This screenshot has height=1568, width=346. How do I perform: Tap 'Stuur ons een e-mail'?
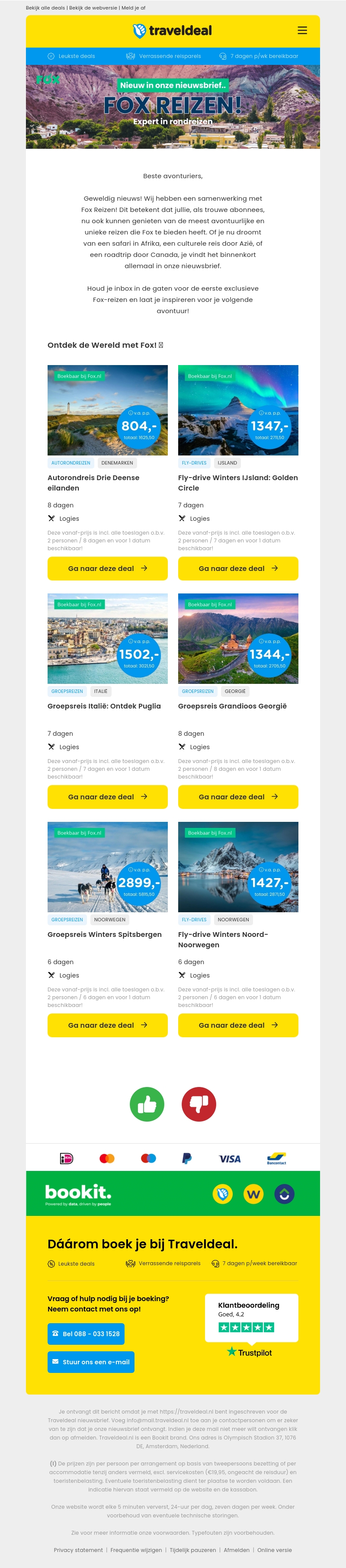[91, 1362]
